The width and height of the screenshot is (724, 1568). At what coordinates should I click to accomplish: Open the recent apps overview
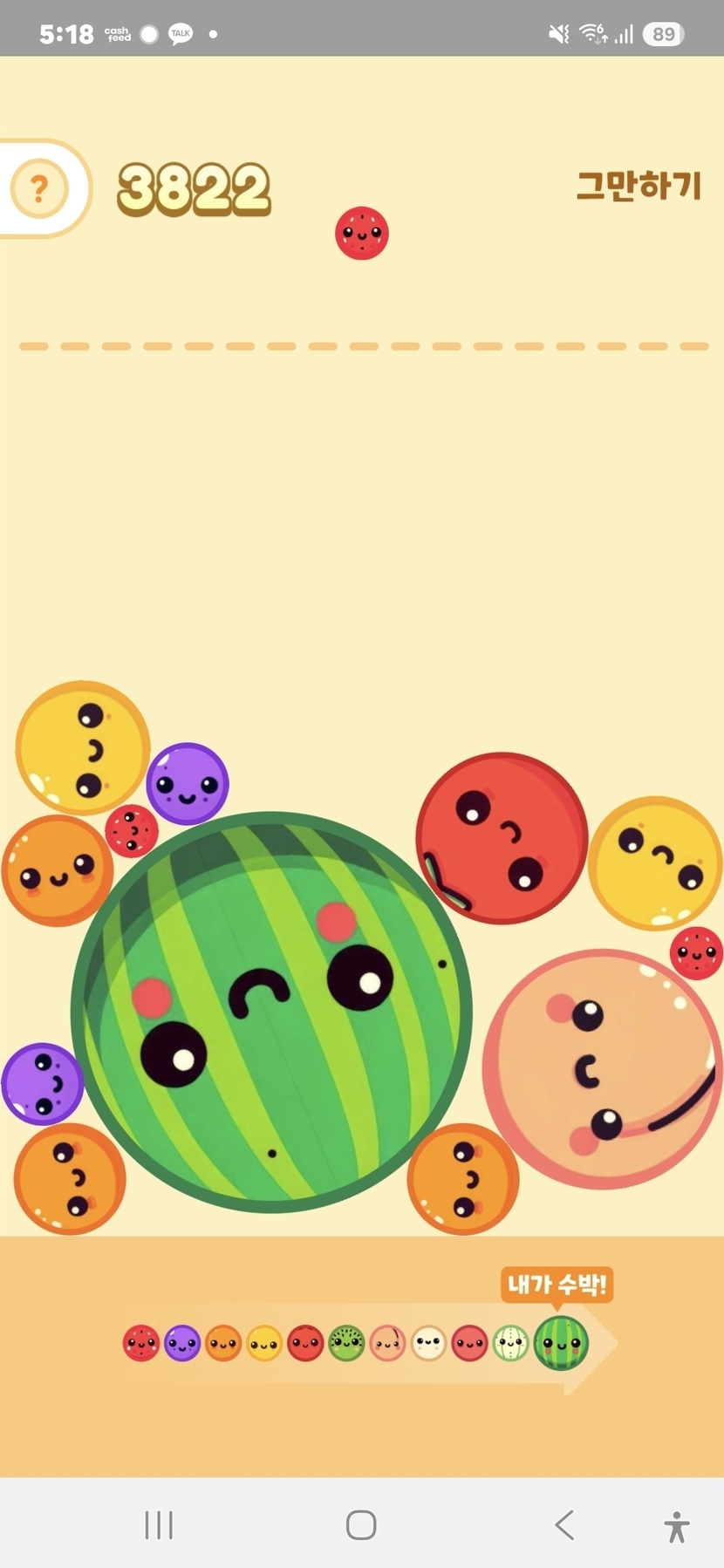click(159, 1525)
